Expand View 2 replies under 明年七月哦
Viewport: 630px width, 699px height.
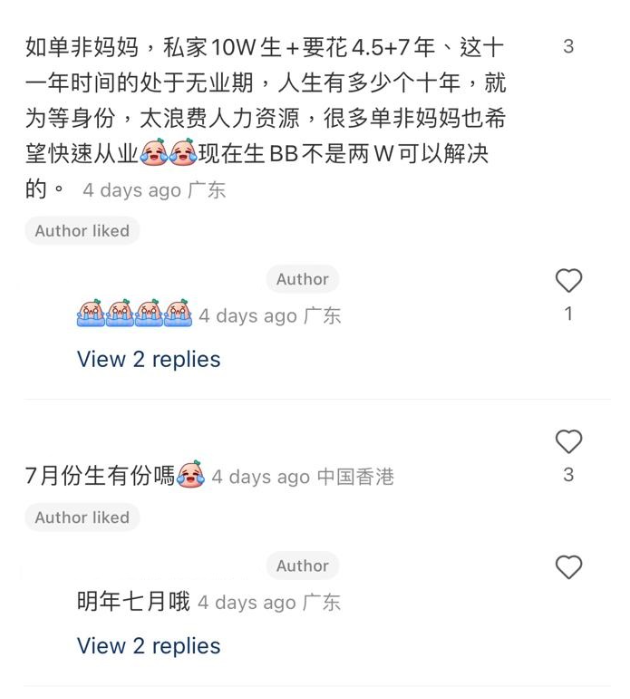click(x=149, y=646)
